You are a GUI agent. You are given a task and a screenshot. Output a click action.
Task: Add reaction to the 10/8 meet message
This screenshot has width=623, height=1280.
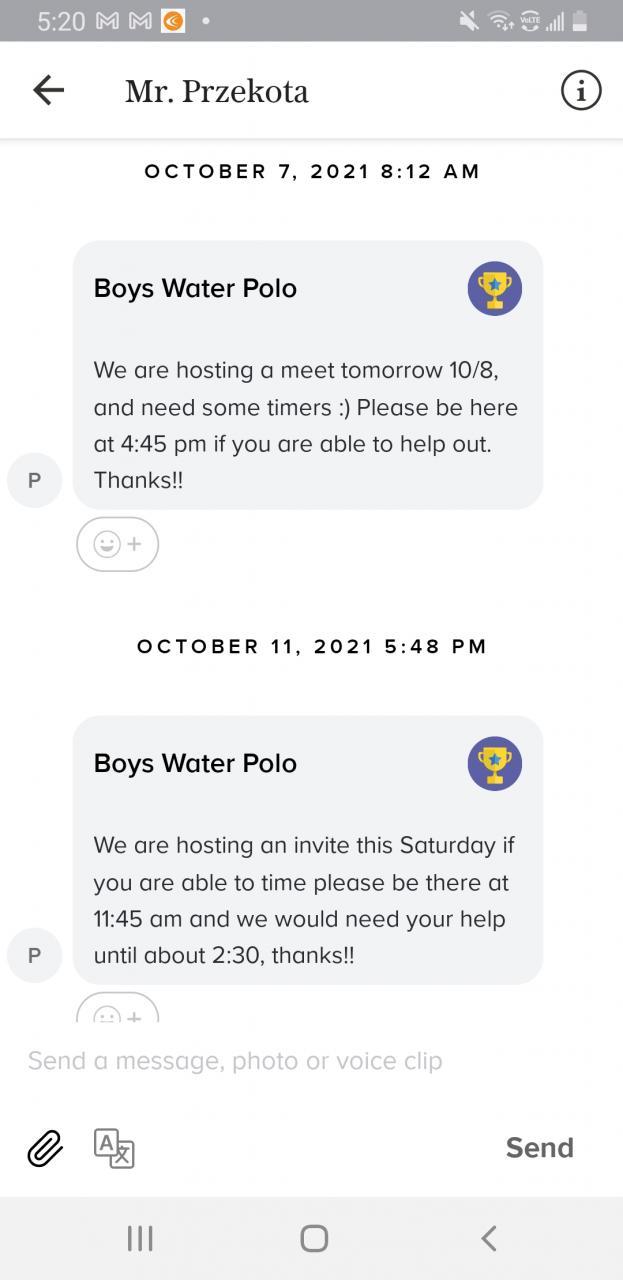[118, 544]
